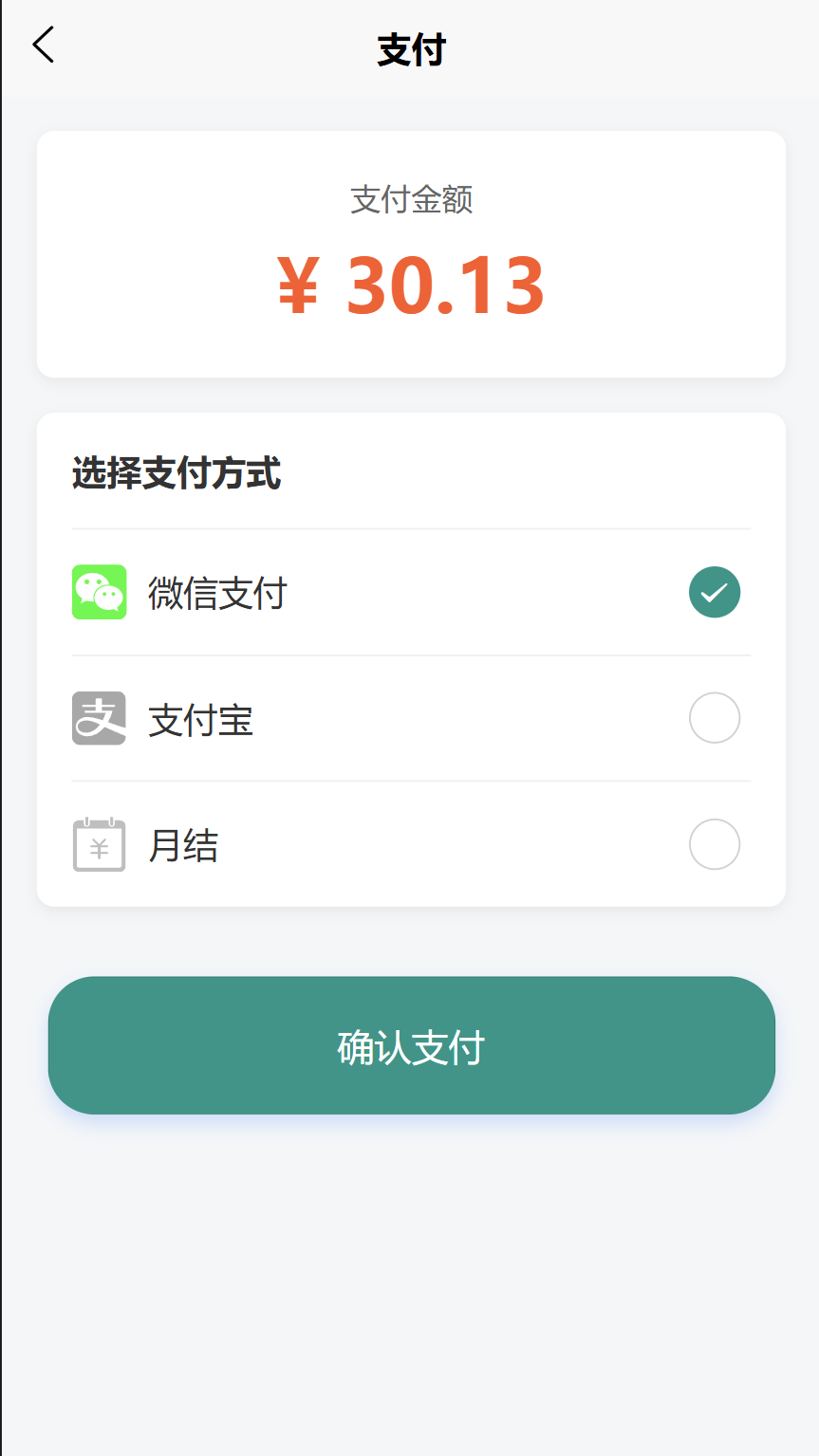Click the green checkmark next to 微信支付

coord(714,592)
